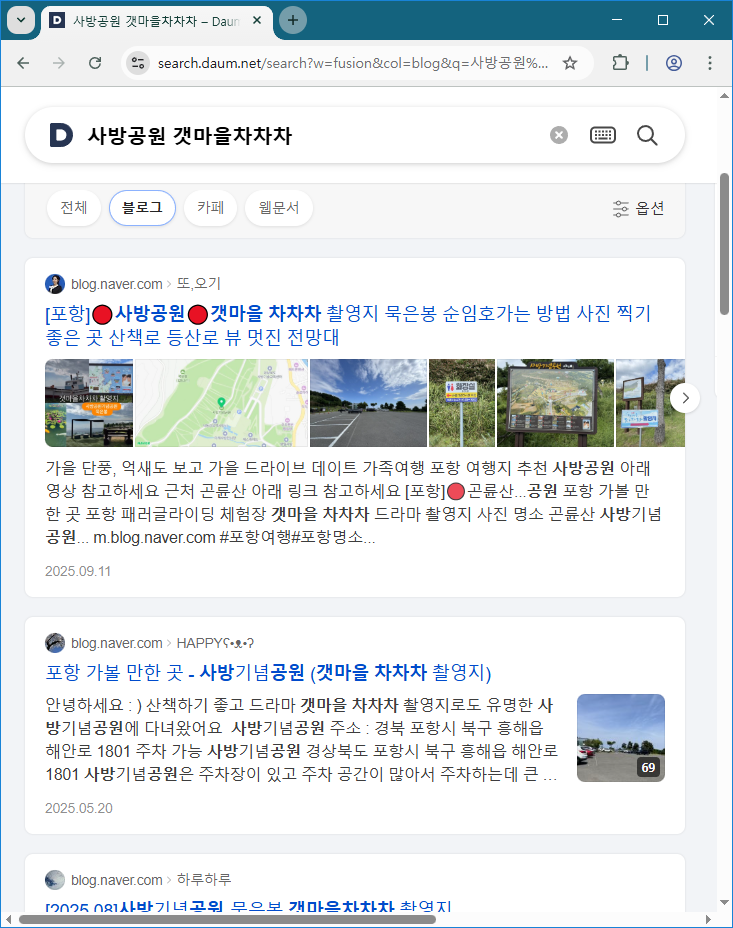Switch to the 전체 tab
The height and width of the screenshot is (928, 733).
coord(73,208)
